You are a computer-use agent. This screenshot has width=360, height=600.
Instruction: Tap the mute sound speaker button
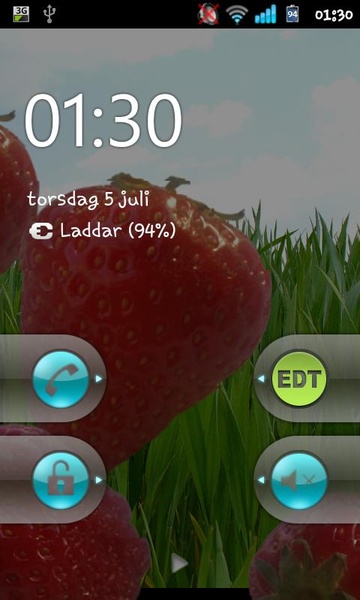click(x=299, y=480)
